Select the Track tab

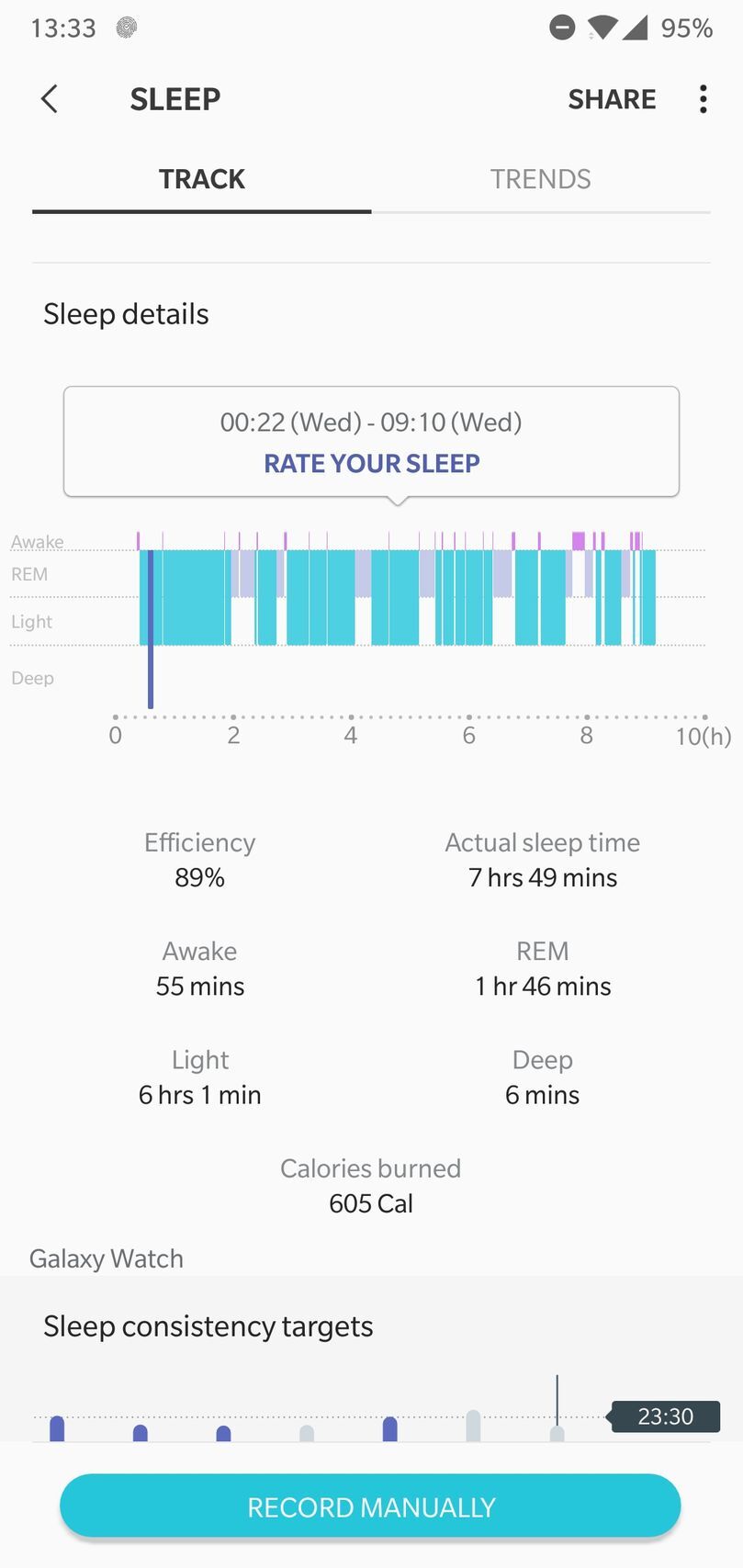point(202,179)
